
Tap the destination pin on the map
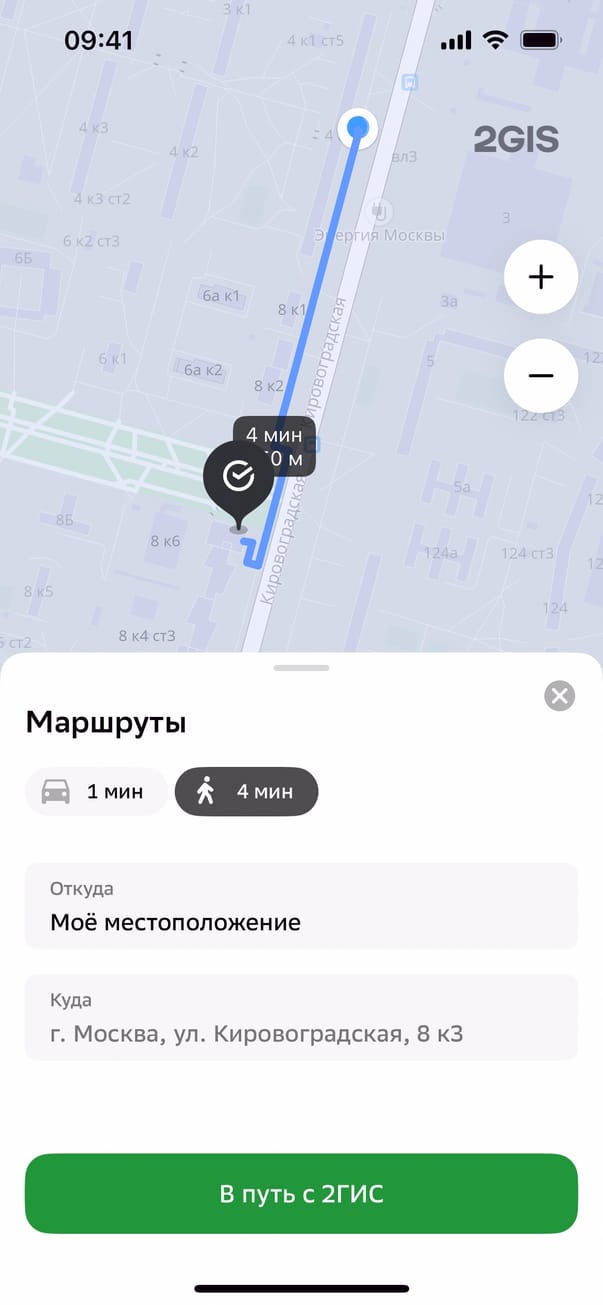click(238, 480)
